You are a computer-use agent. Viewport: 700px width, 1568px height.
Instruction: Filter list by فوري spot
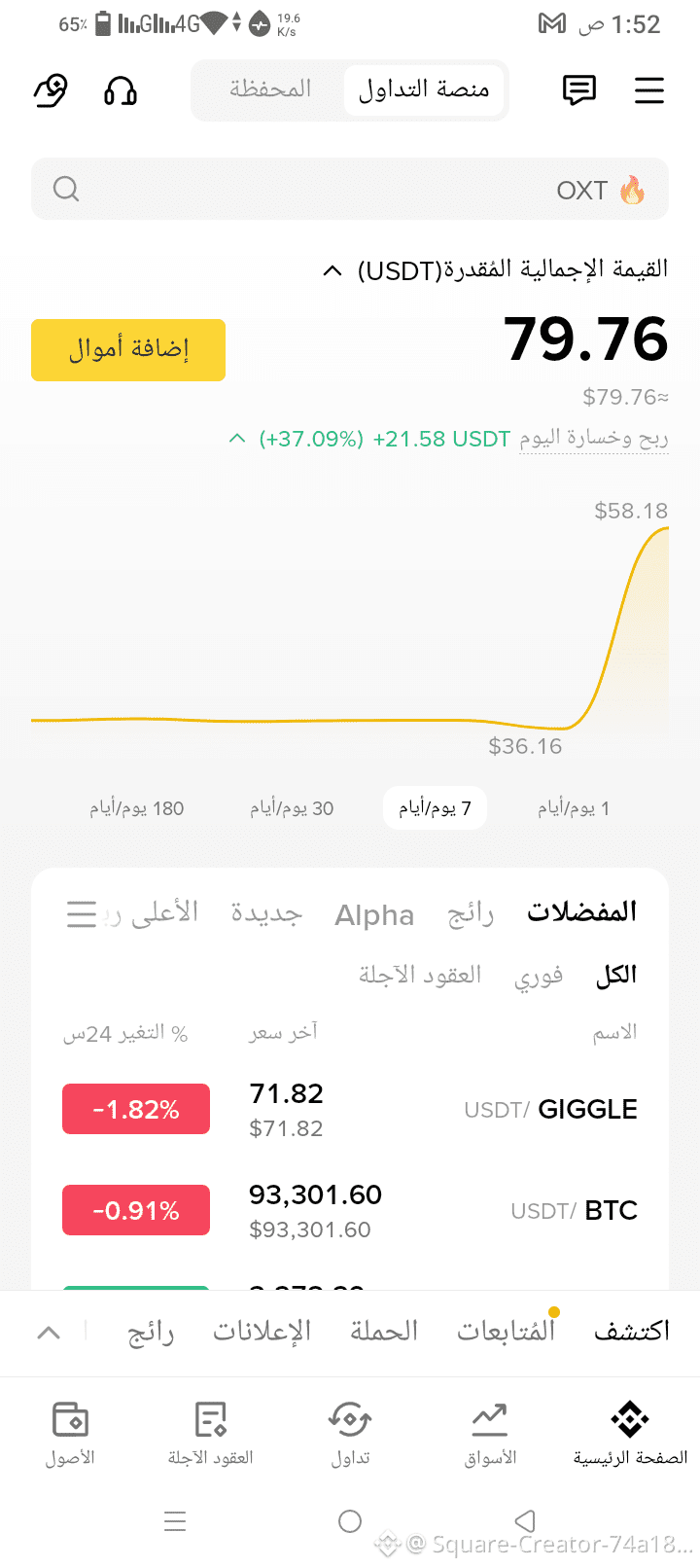click(539, 976)
